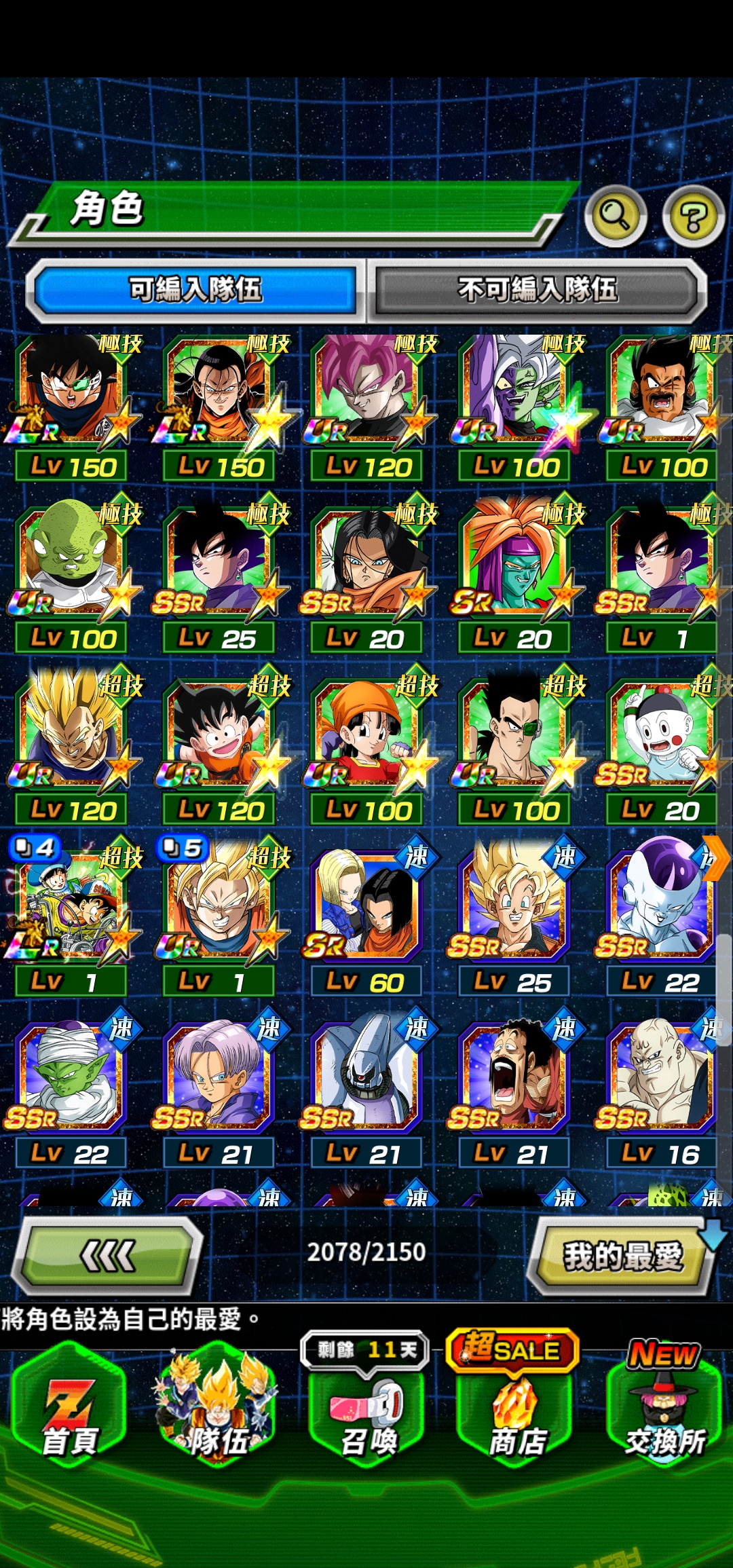Screen dimensions: 733x1568
Task: Tap the green back arrows button
Action: (108, 1256)
